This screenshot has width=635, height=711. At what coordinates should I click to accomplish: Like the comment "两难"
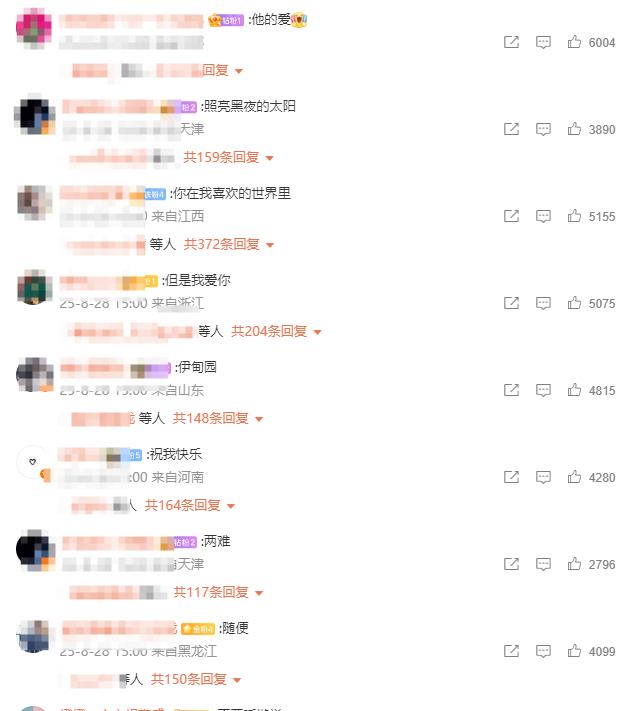coord(575,565)
